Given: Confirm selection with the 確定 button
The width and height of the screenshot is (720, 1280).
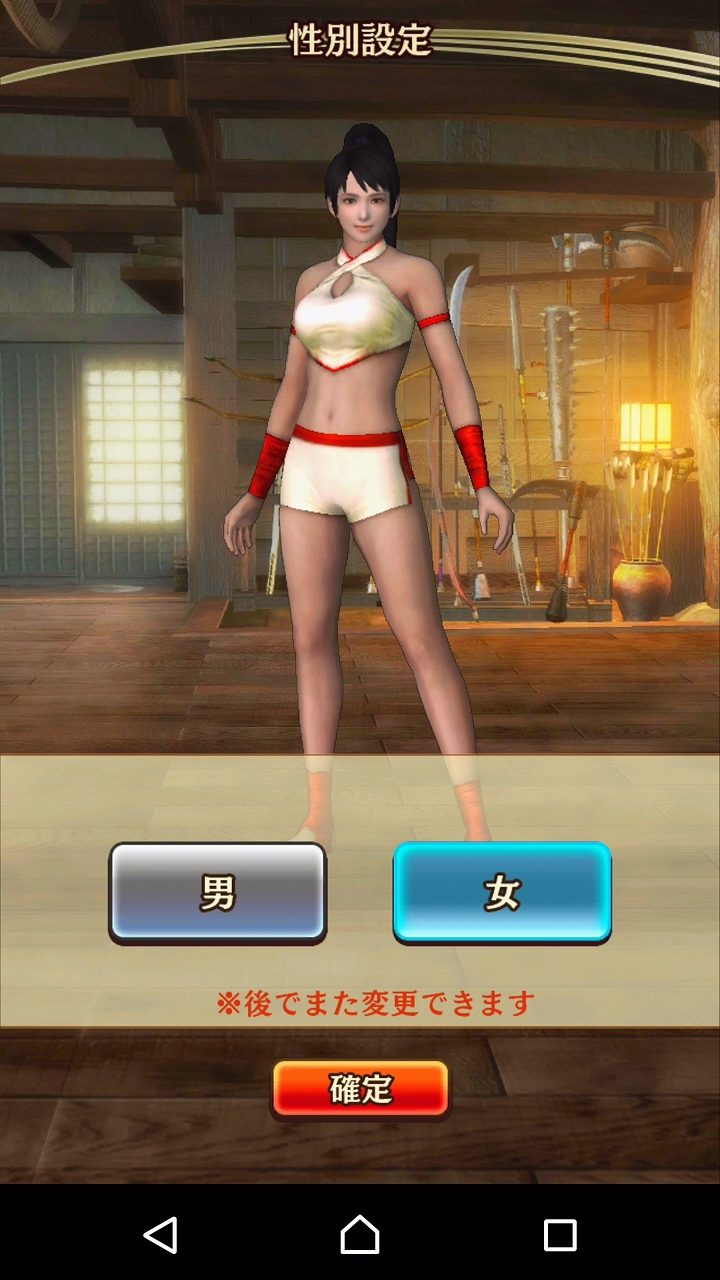Looking at the screenshot, I should tap(360, 1088).
